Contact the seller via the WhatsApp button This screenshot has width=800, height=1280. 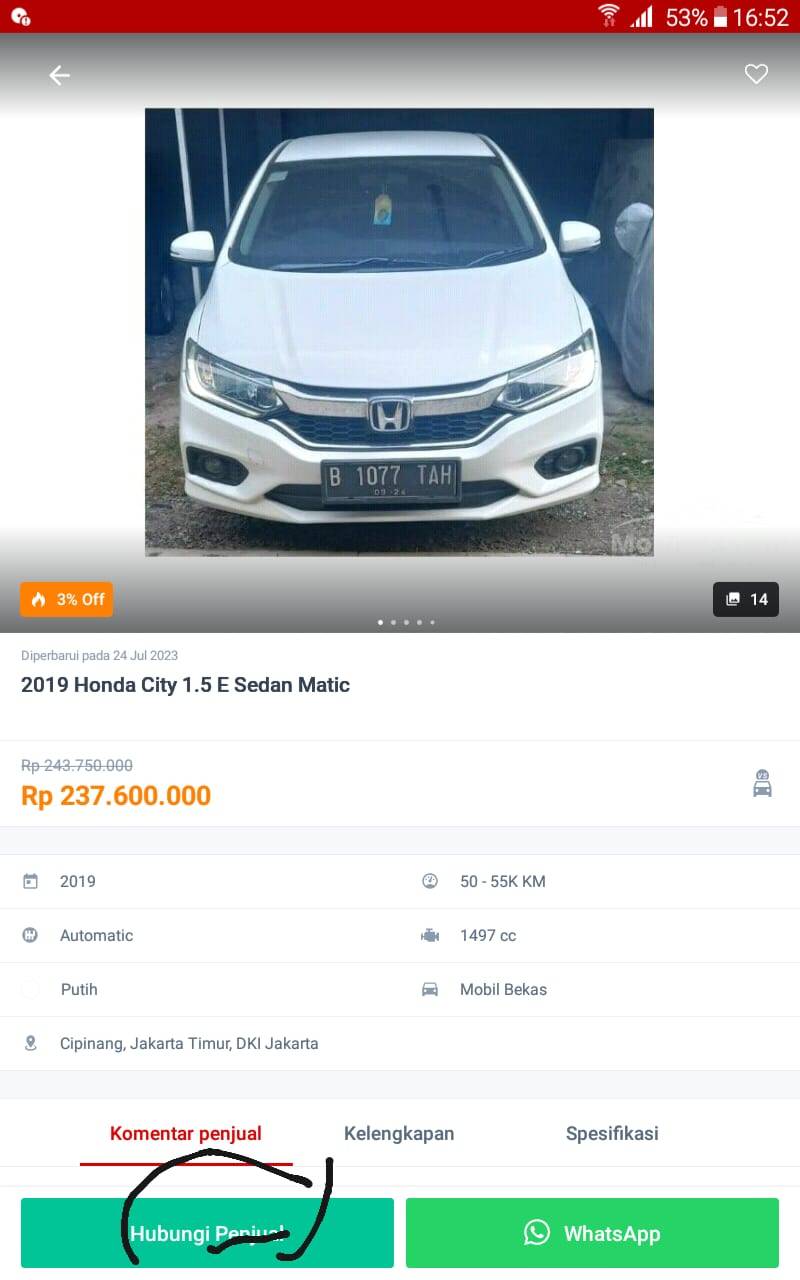(591, 1233)
